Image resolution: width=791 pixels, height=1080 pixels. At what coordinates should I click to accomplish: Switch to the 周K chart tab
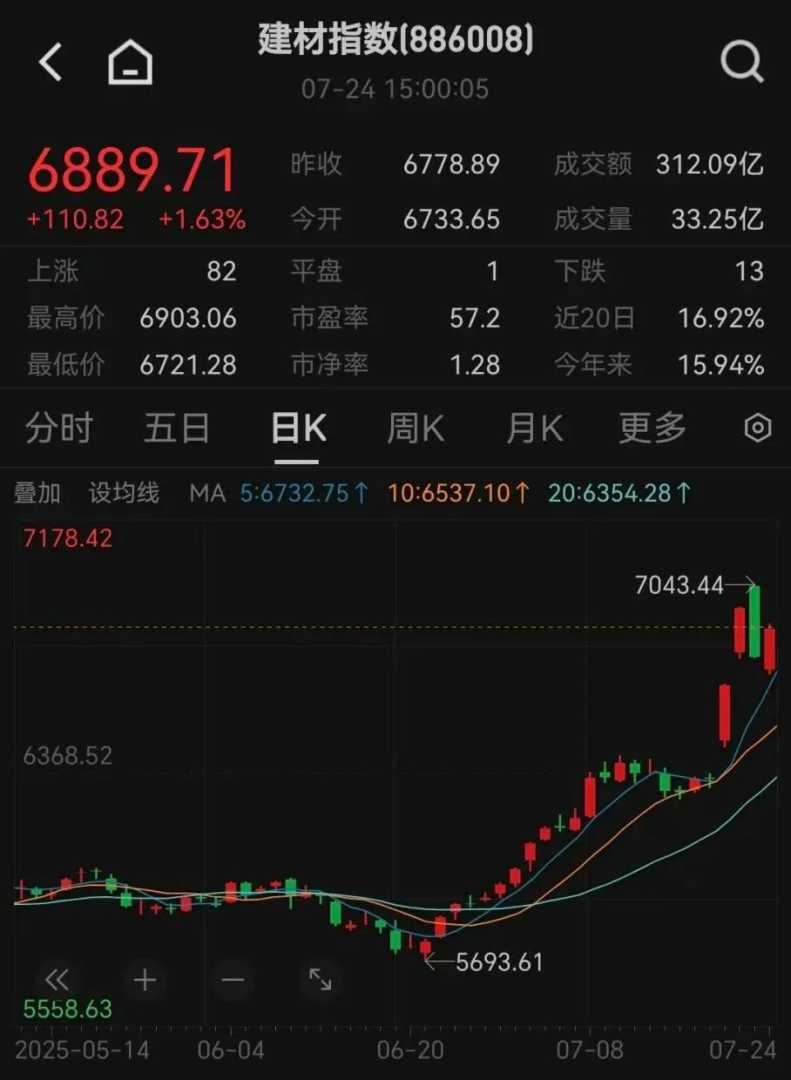pos(415,429)
